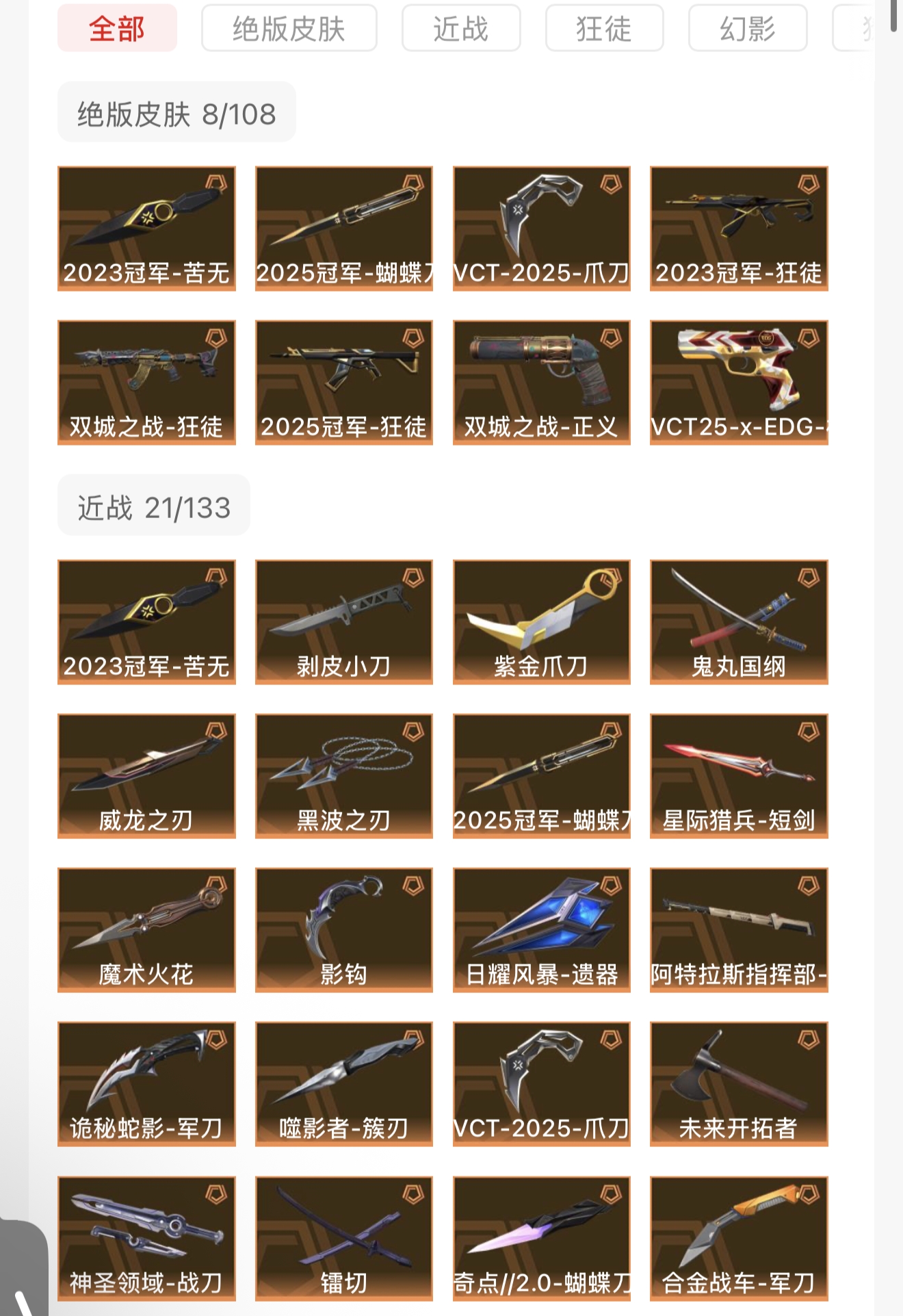The height and width of the screenshot is (1316, 903).
Task: View the 日耀风暴-遗器 skin
Action: point(541,929)
